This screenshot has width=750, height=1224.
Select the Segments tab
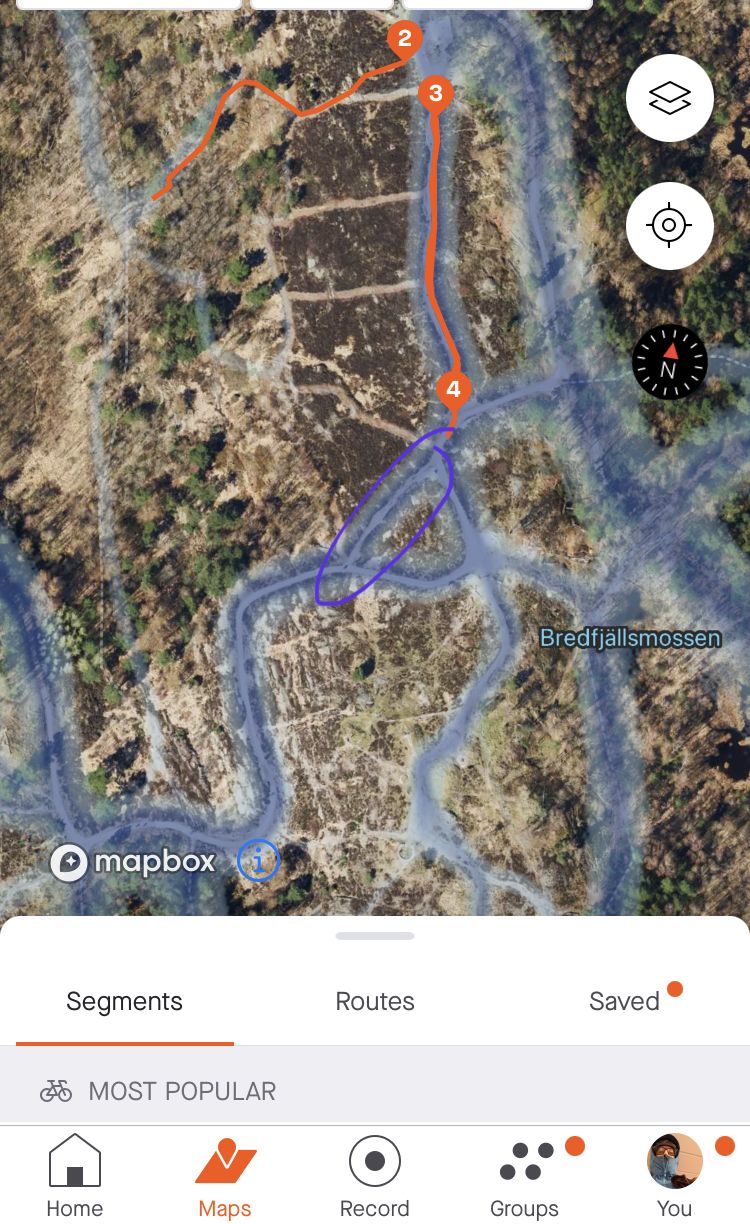point(125,1002)
